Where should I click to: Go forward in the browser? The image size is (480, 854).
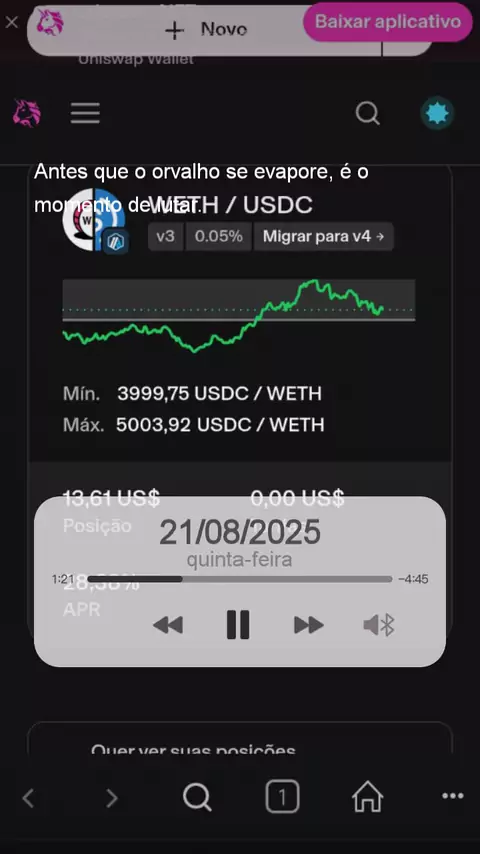click(112, 798)
